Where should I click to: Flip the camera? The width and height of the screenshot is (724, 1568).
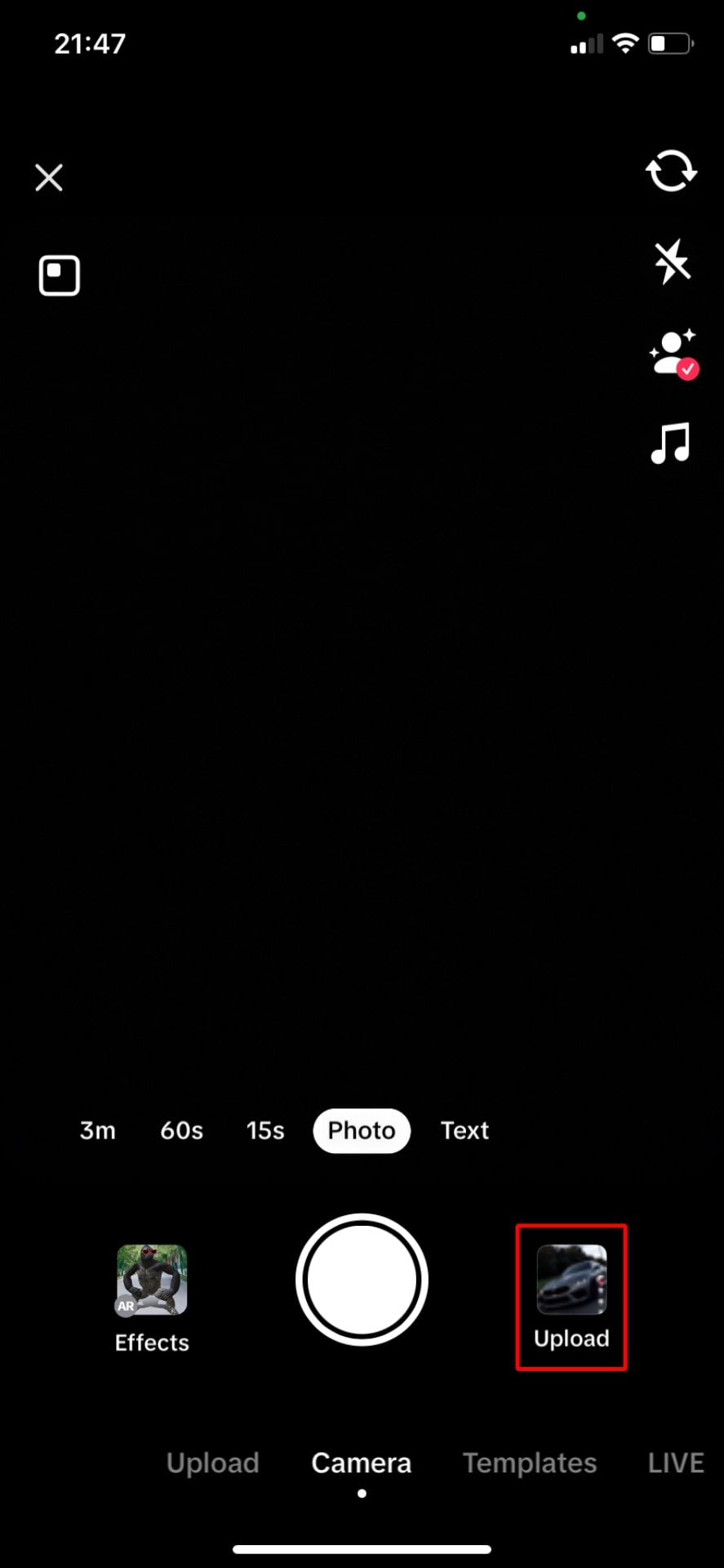click(x=671, y=171)
